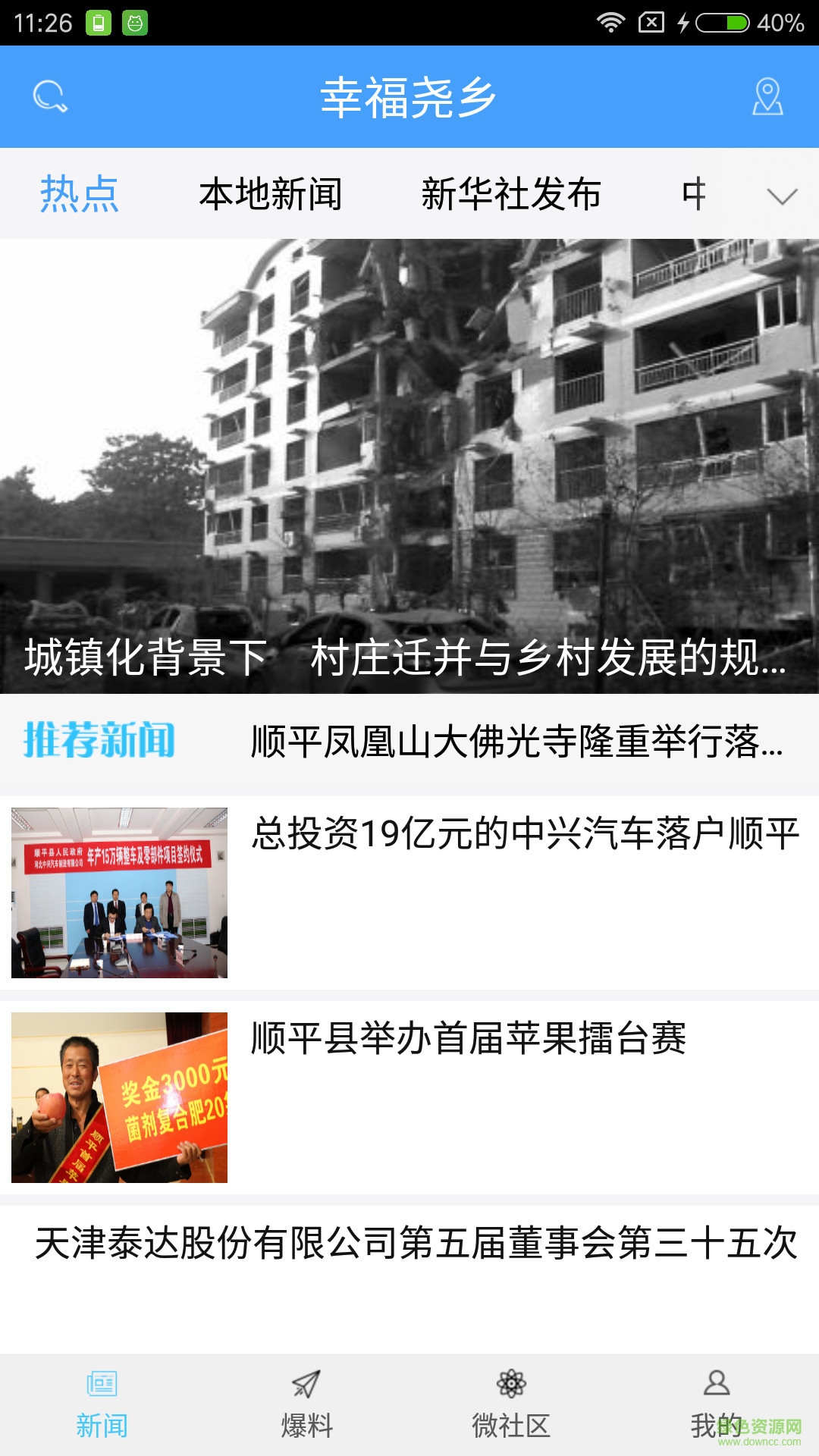819x1456 pixels.
Task: Switch to the 新闻 bottom tab
Action: click(102, 1404)
